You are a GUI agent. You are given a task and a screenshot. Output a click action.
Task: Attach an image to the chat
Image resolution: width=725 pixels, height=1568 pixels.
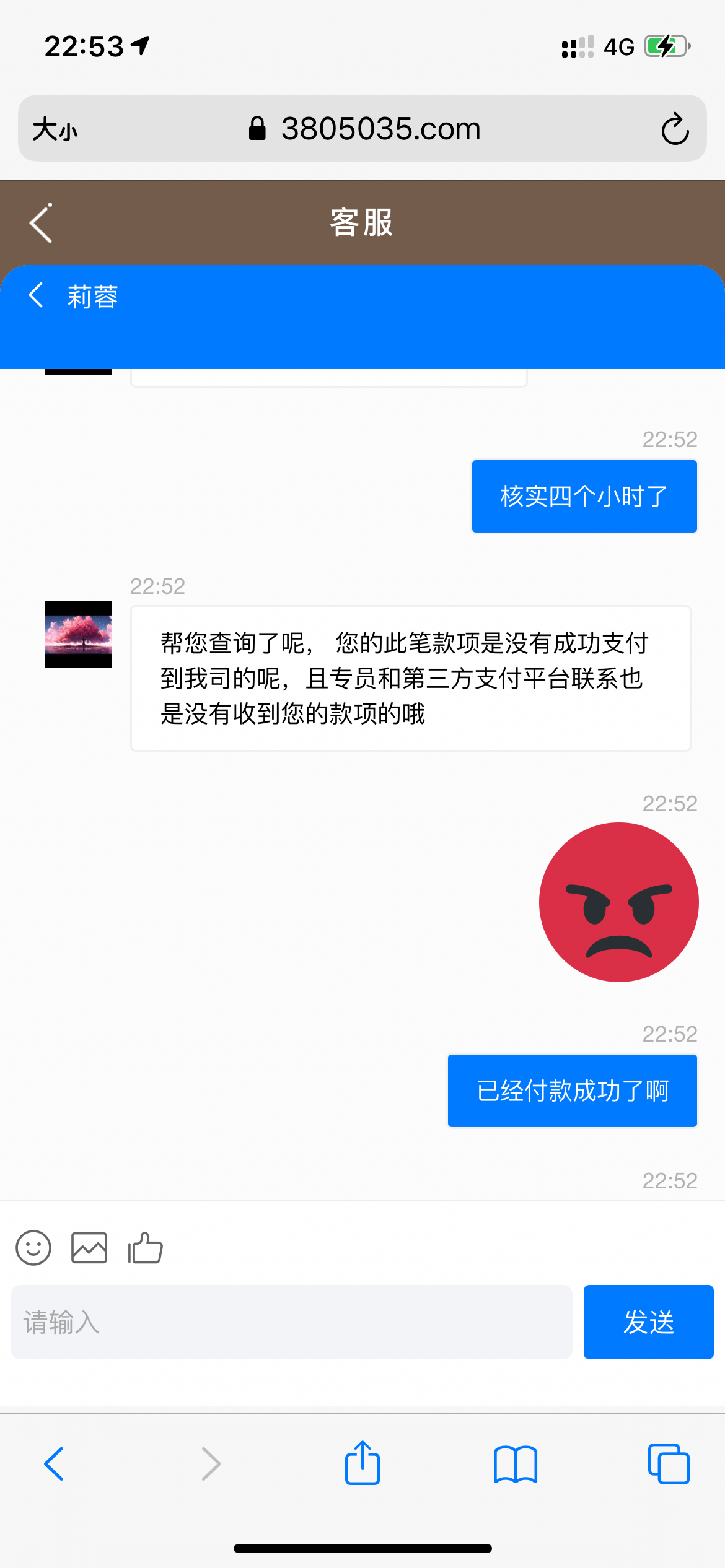[89, 1248]
